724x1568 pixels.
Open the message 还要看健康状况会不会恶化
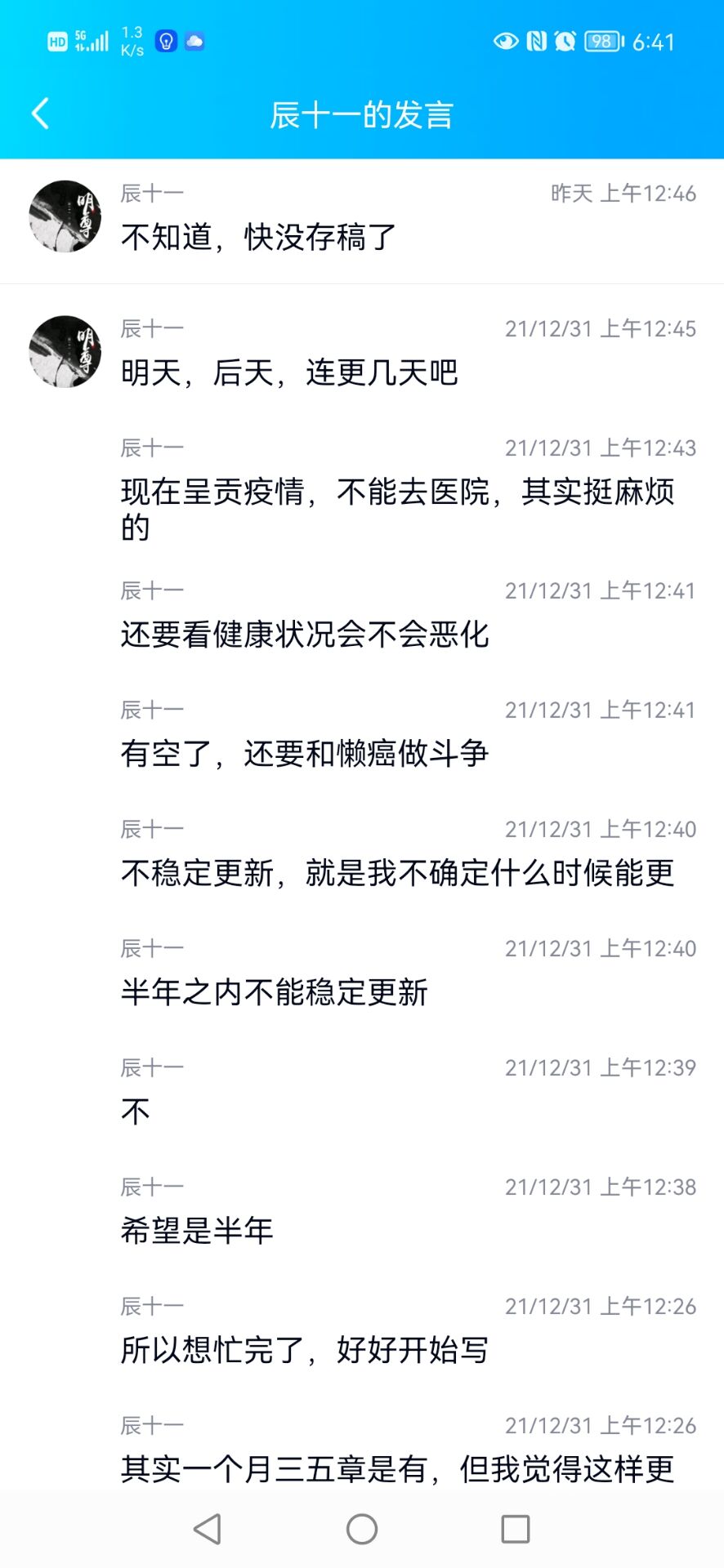click(305, 635)
